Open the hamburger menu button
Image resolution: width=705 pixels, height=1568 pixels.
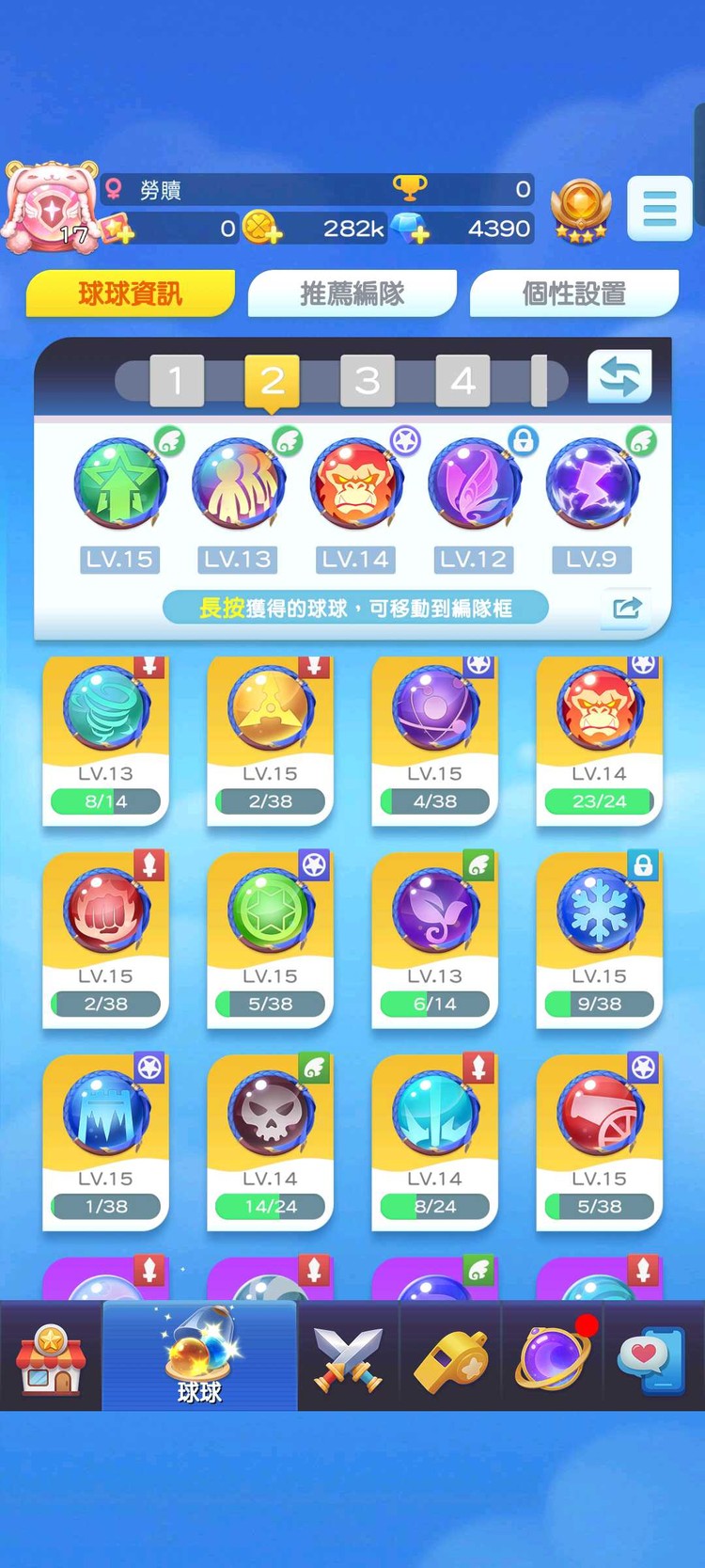click(659, 208)
